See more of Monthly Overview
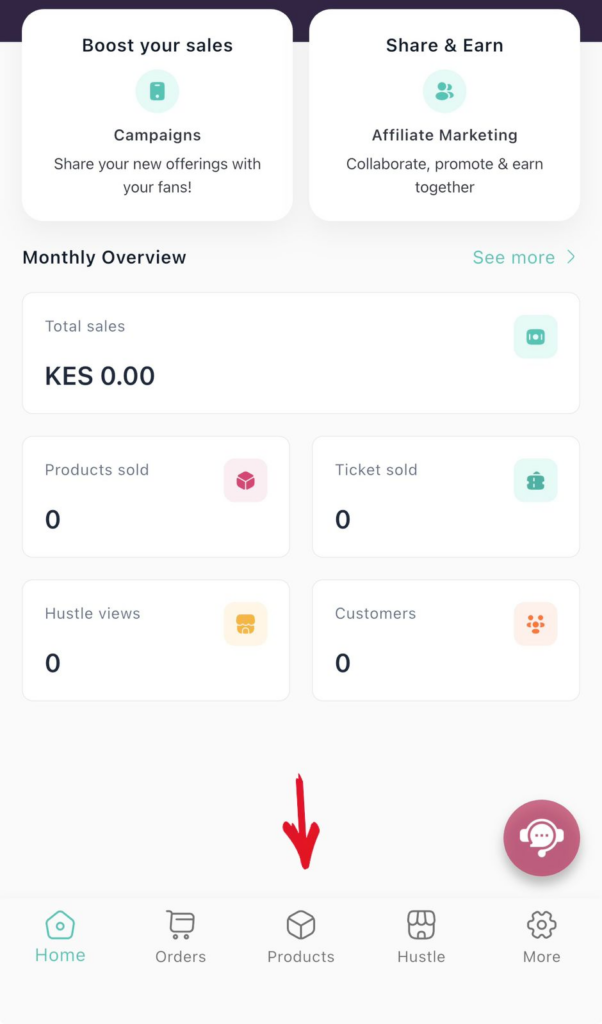The image size is (602, 1024). [524, 257]
